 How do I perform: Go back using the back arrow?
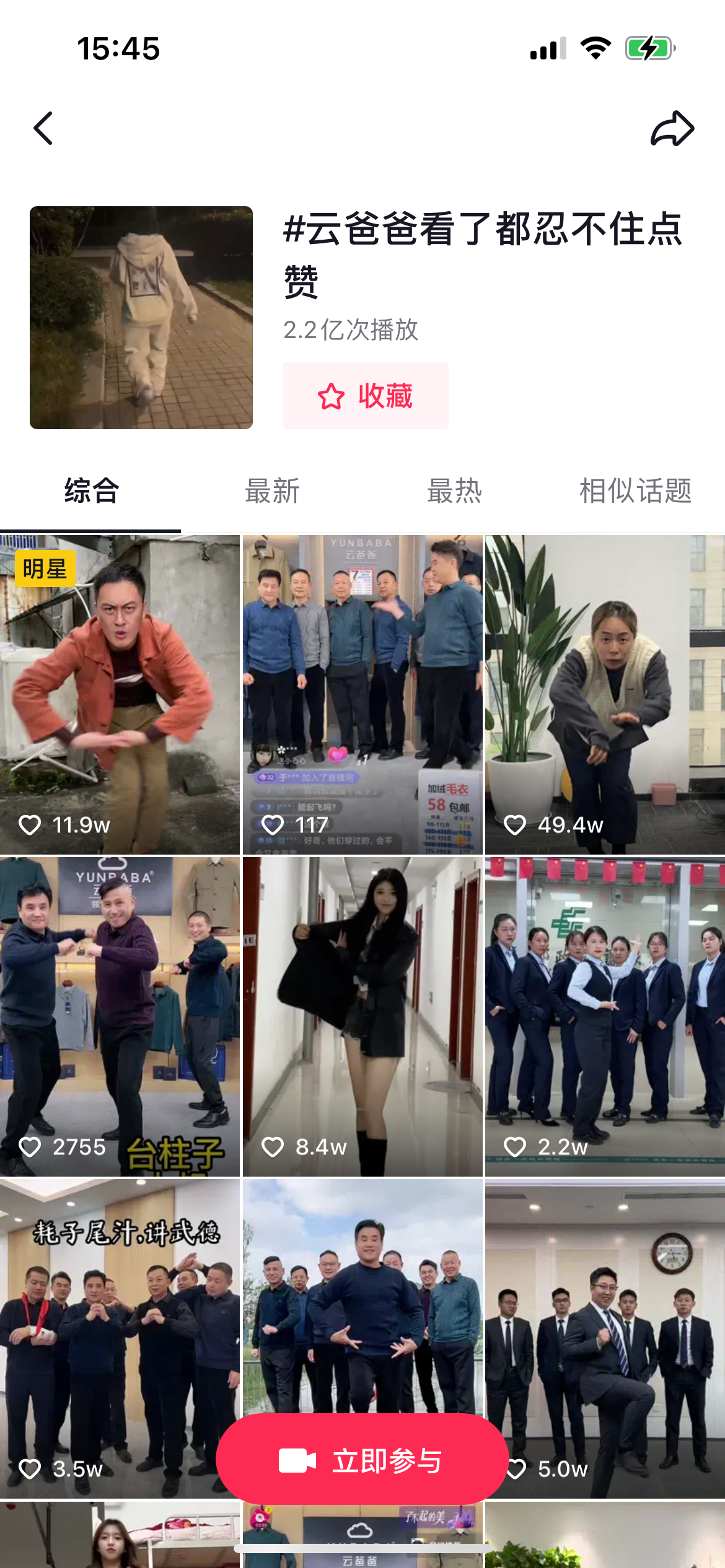tap(43, 129)
